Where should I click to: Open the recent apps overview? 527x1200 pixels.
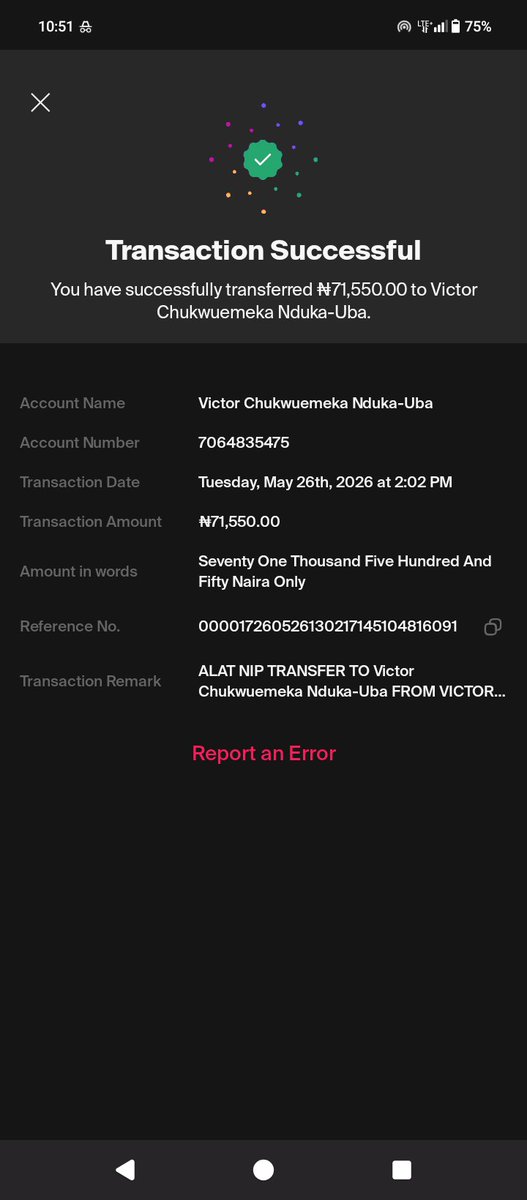point(402,1170)
